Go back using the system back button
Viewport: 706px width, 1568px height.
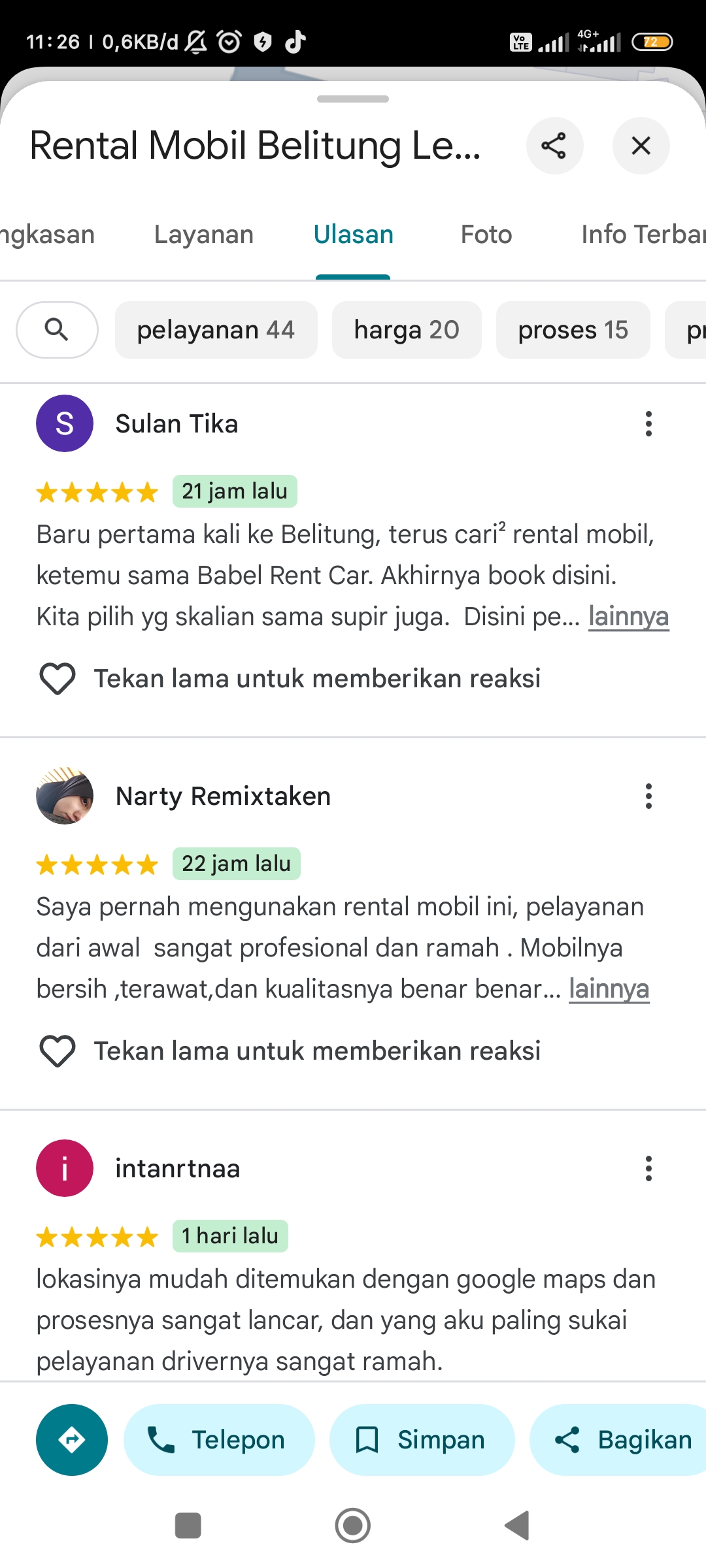pos(517,1526)
